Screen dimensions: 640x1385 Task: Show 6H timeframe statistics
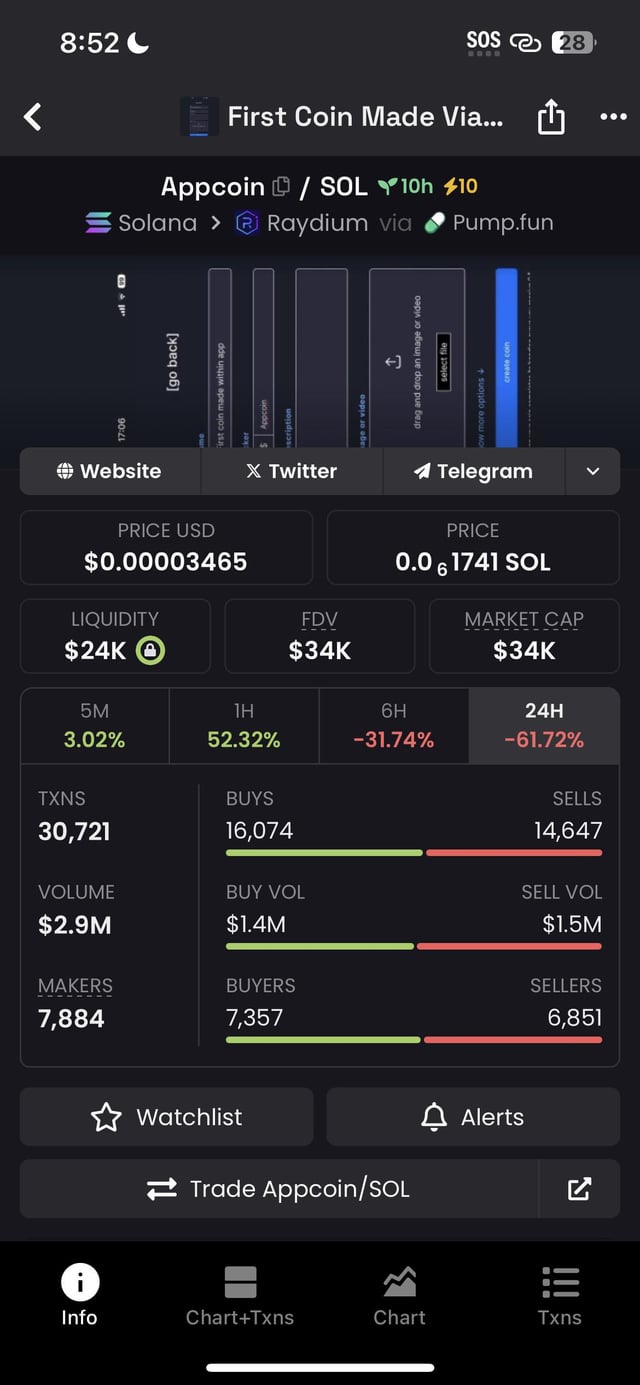pyautogui.click(x=393, y=725)
